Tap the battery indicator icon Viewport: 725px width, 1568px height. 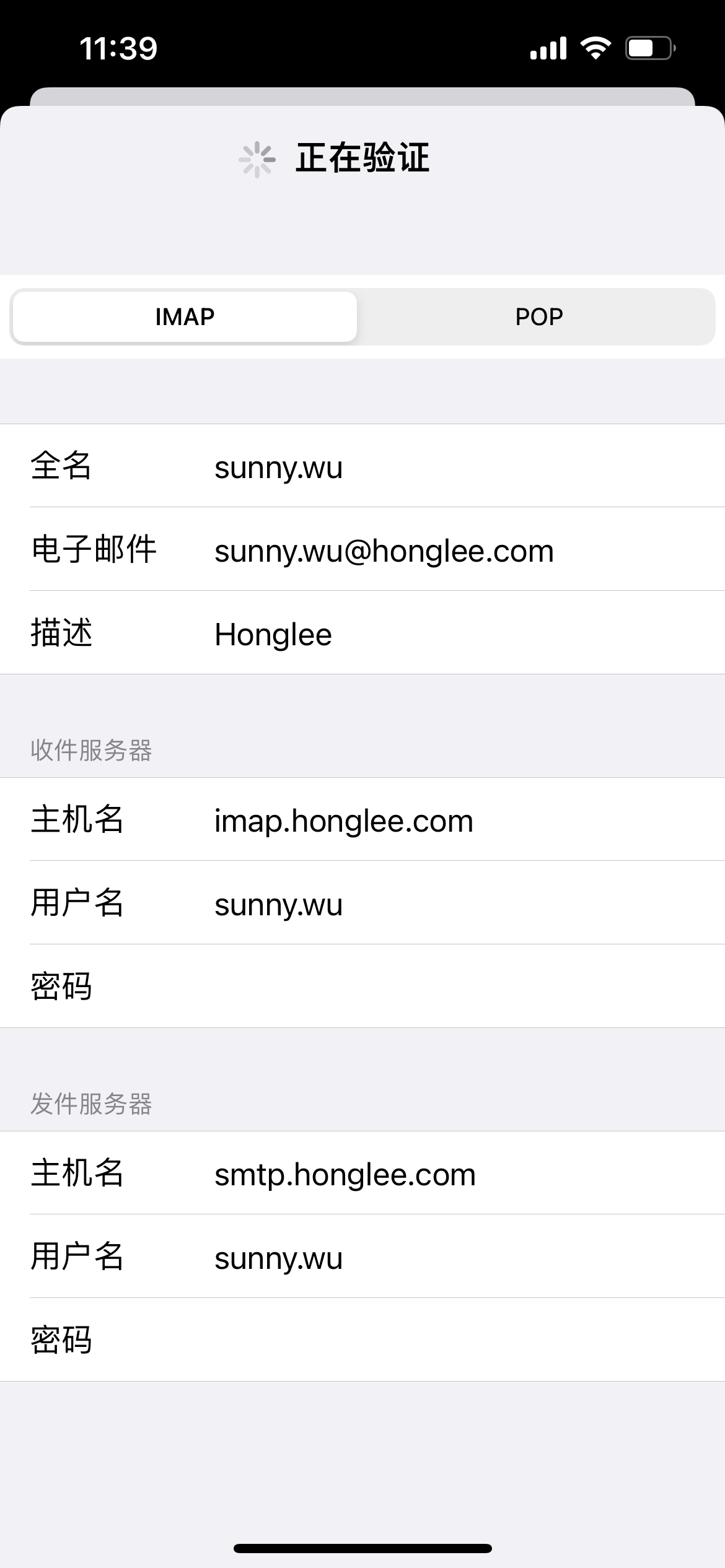(649, 48)
